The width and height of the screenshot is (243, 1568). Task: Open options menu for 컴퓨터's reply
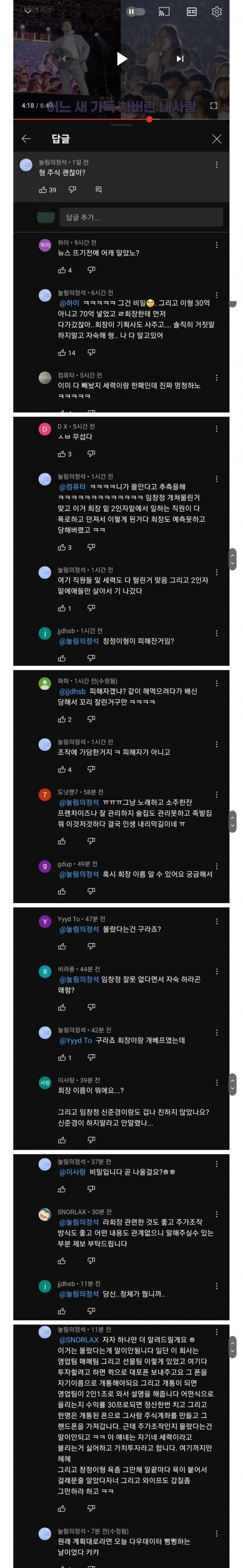click(x=217, y=378)
